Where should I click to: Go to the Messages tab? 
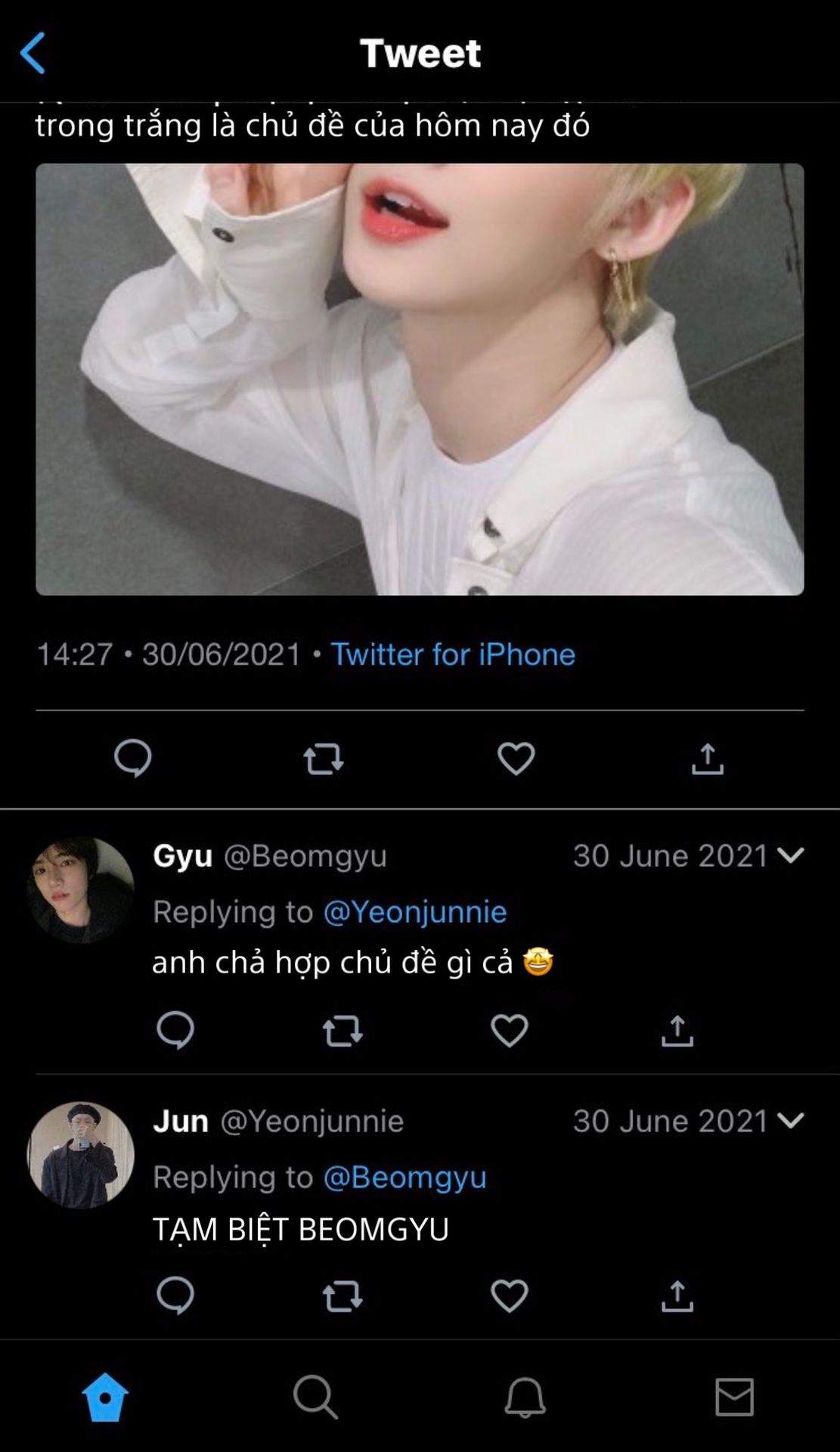pos(734,1396)
